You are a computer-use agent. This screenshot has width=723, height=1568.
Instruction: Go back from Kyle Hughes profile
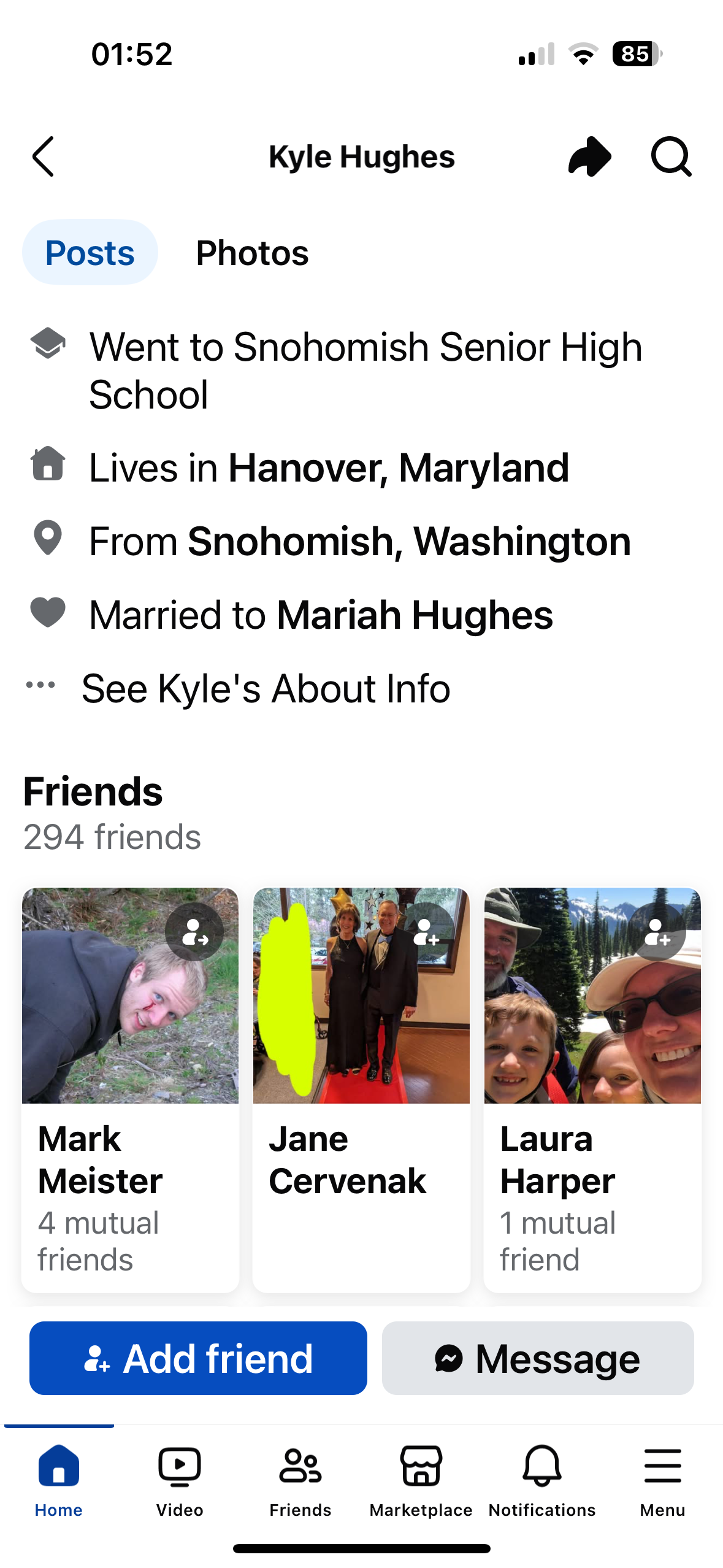coord(43,157)
